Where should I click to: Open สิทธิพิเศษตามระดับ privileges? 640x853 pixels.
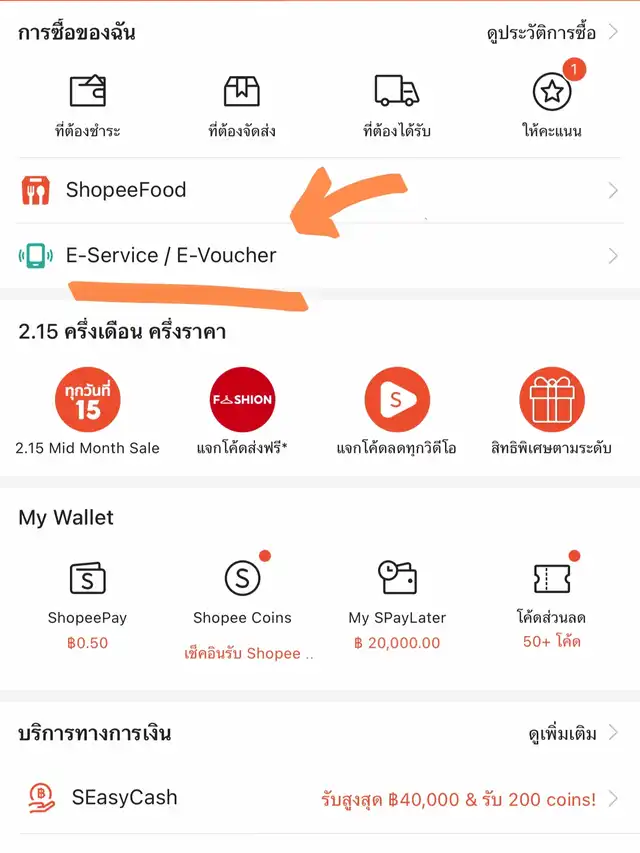[x=551, y=410]
